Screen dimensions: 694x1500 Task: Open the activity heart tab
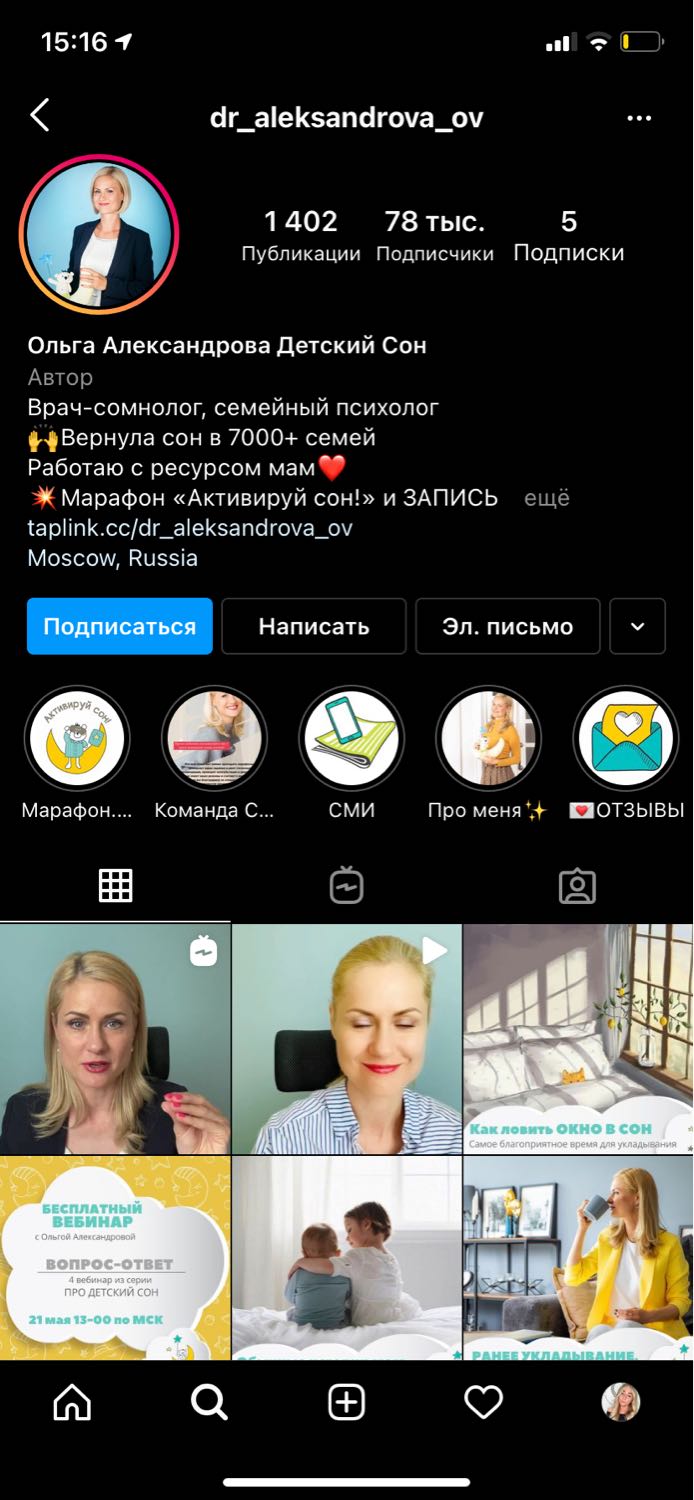(x=484, y=1403)
